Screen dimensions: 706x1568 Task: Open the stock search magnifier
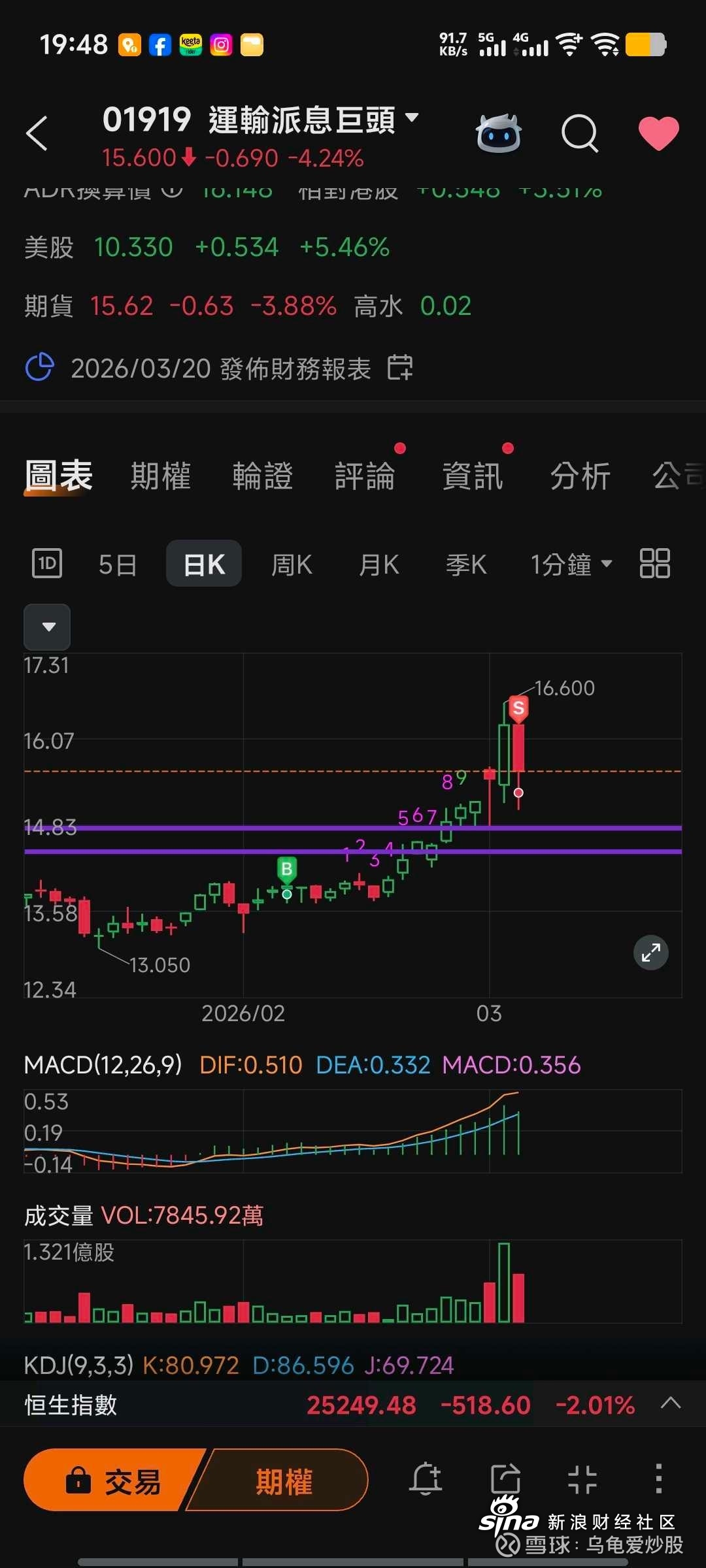pos(580,132)
